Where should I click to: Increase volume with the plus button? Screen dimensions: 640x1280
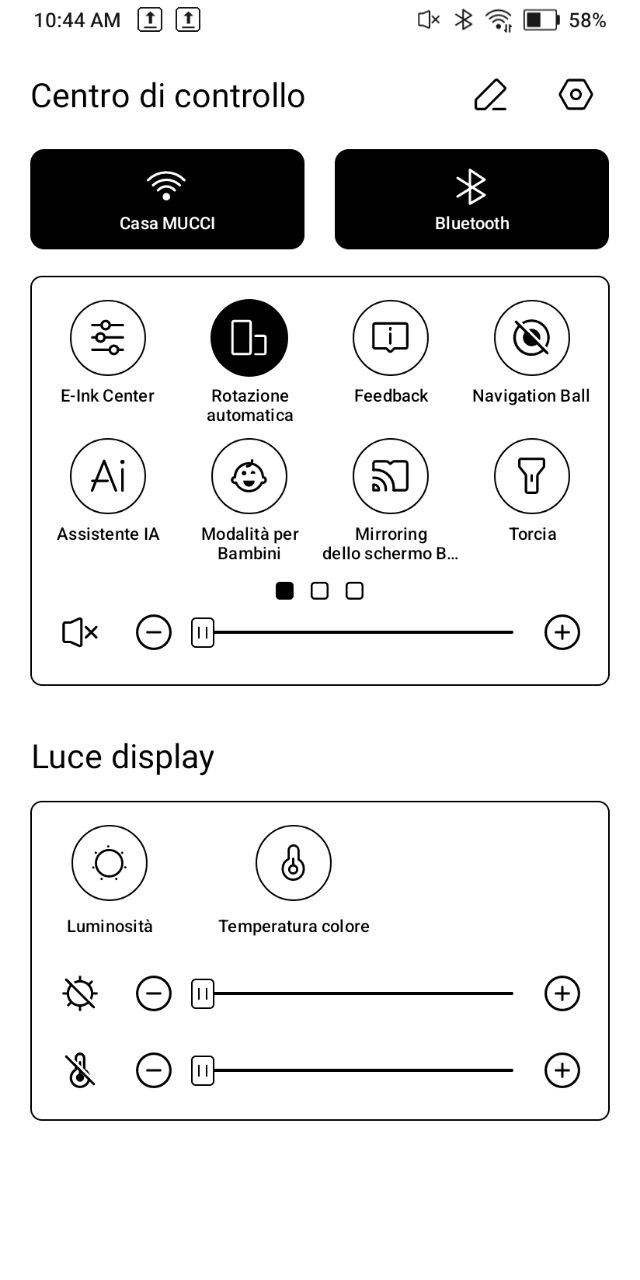click(x=562, y=632)
